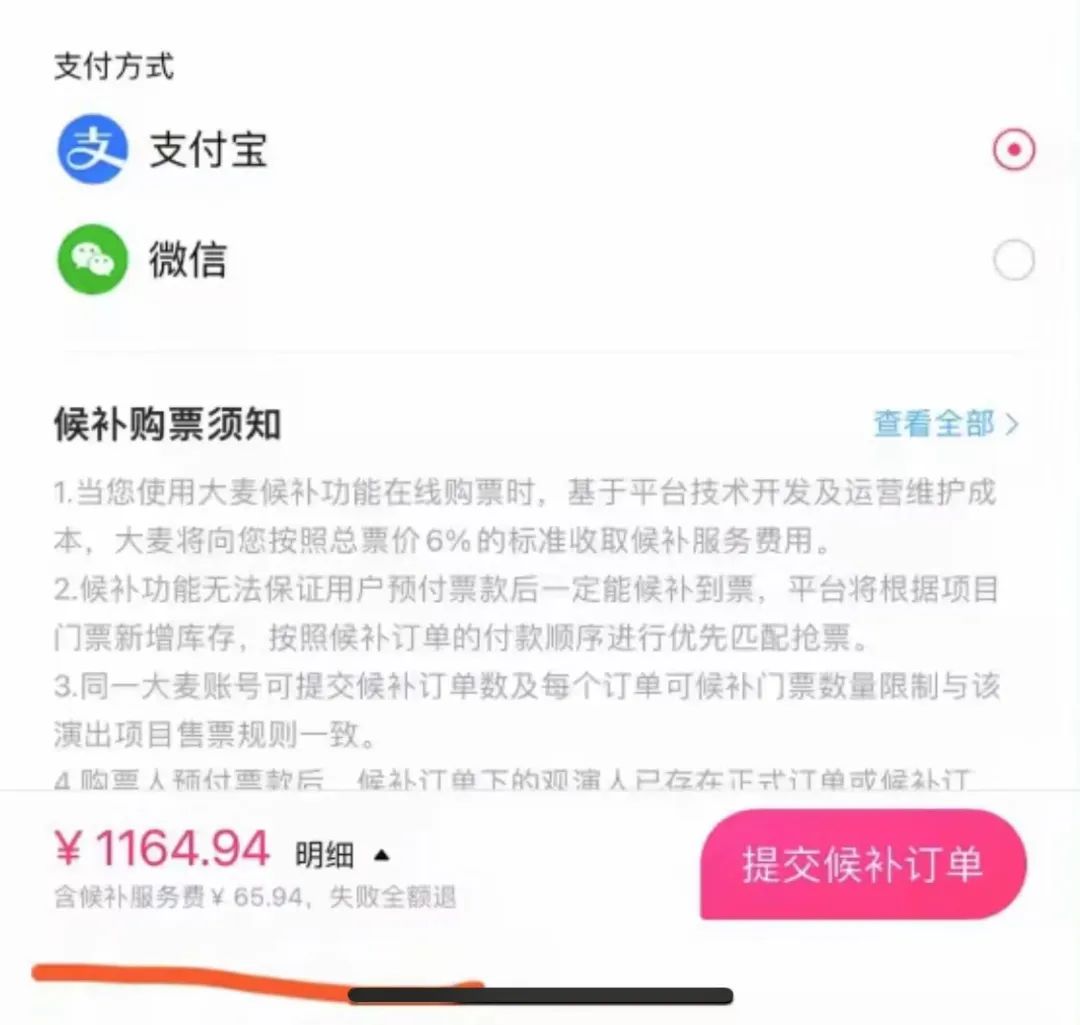Choose 微信 as payment method
This screenshot has height=1025, width=1080.
coord(1013,262)
